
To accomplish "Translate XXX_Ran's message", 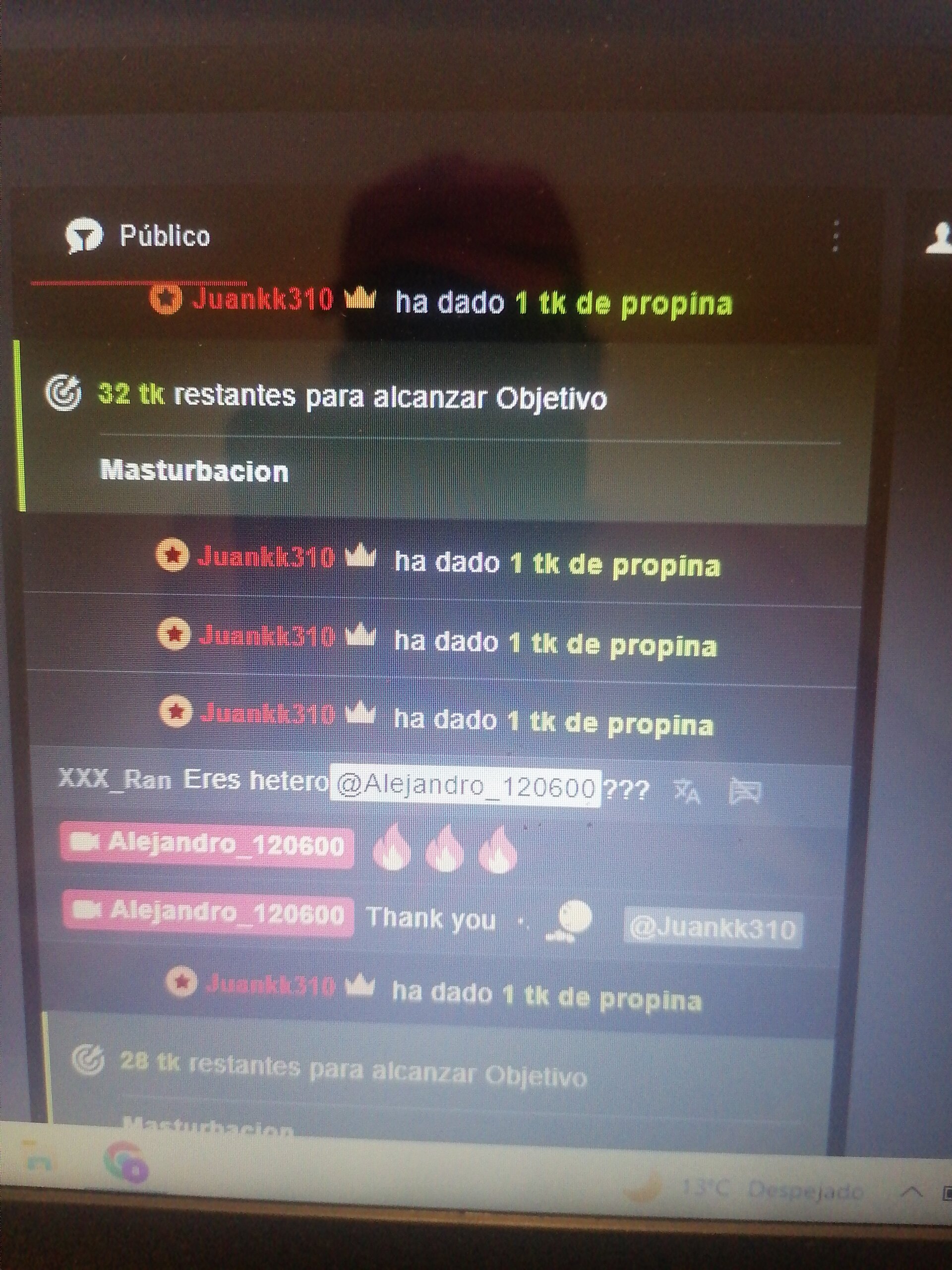I will click(687, 792).
